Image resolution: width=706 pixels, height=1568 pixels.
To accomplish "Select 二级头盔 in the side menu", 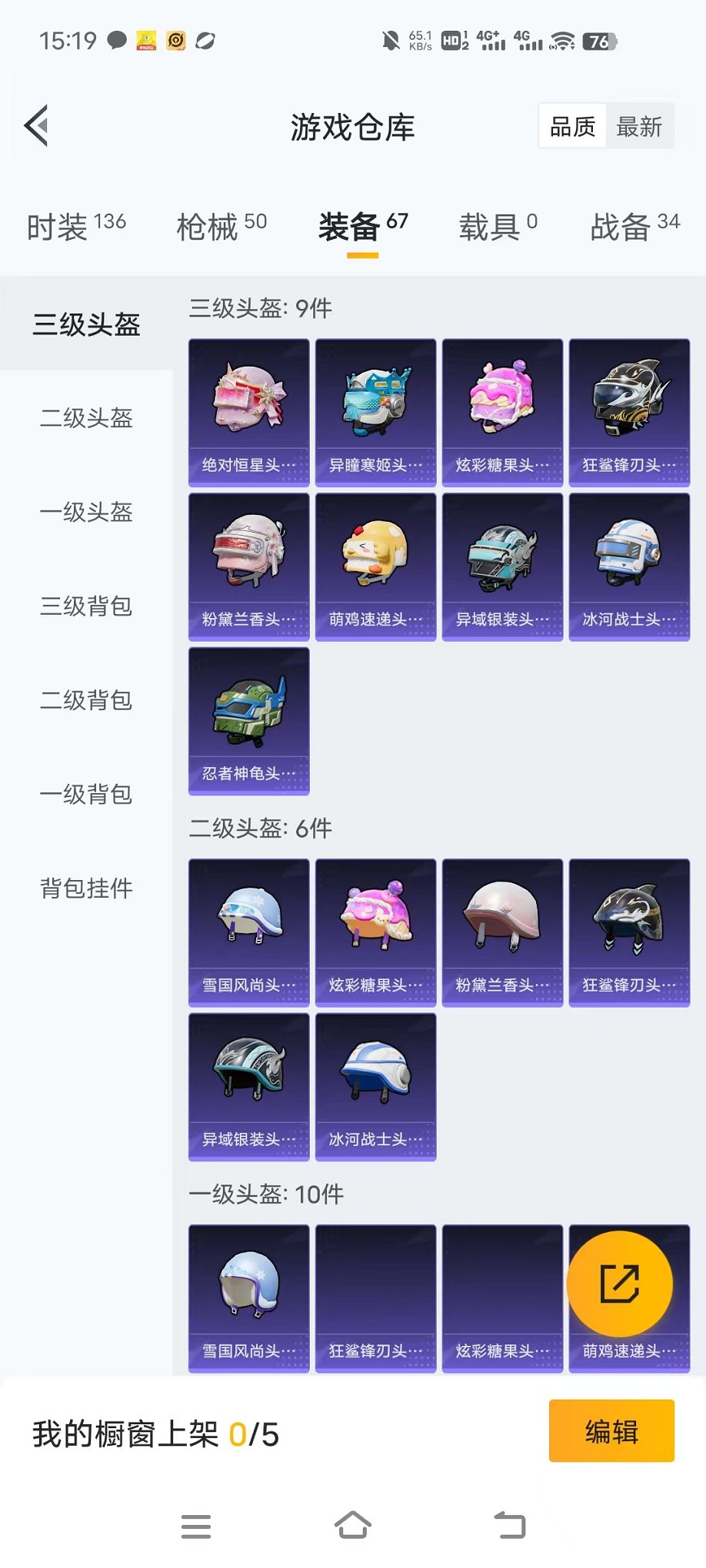I will coord(86,418).
